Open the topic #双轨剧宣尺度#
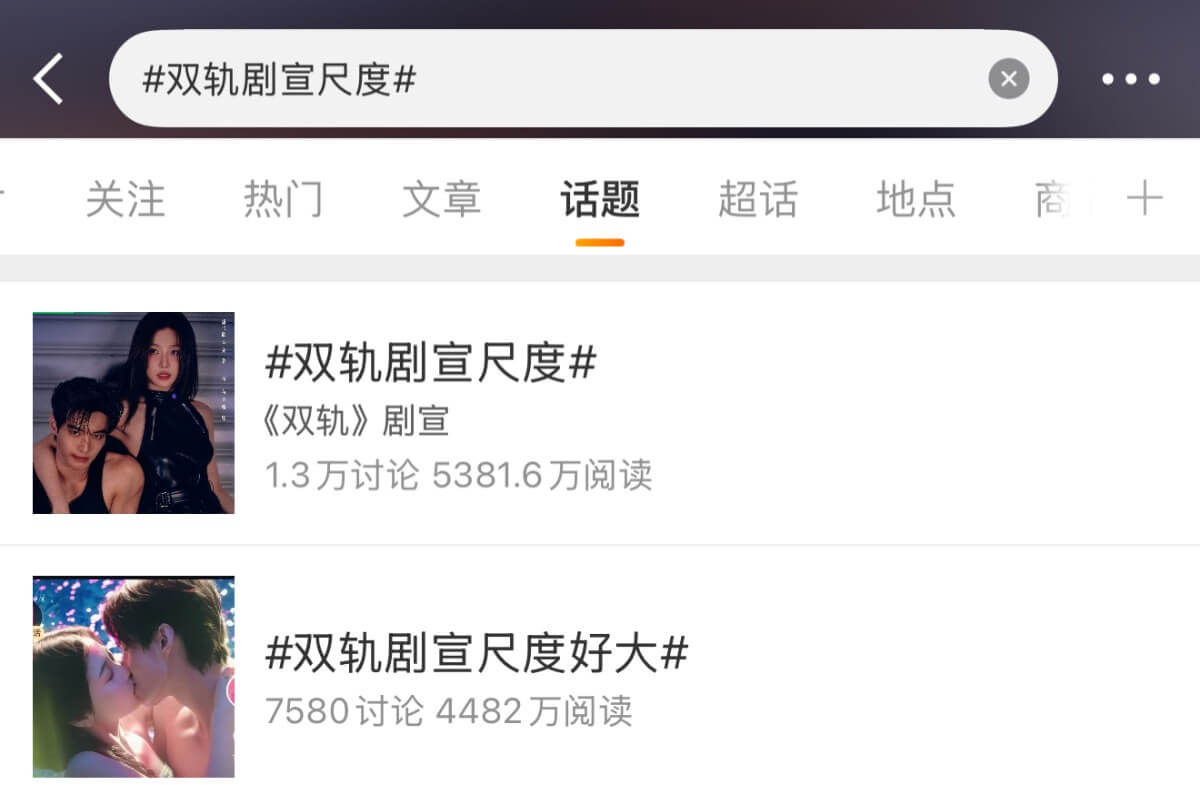1200x785 pixels. (x=430, y=364)
